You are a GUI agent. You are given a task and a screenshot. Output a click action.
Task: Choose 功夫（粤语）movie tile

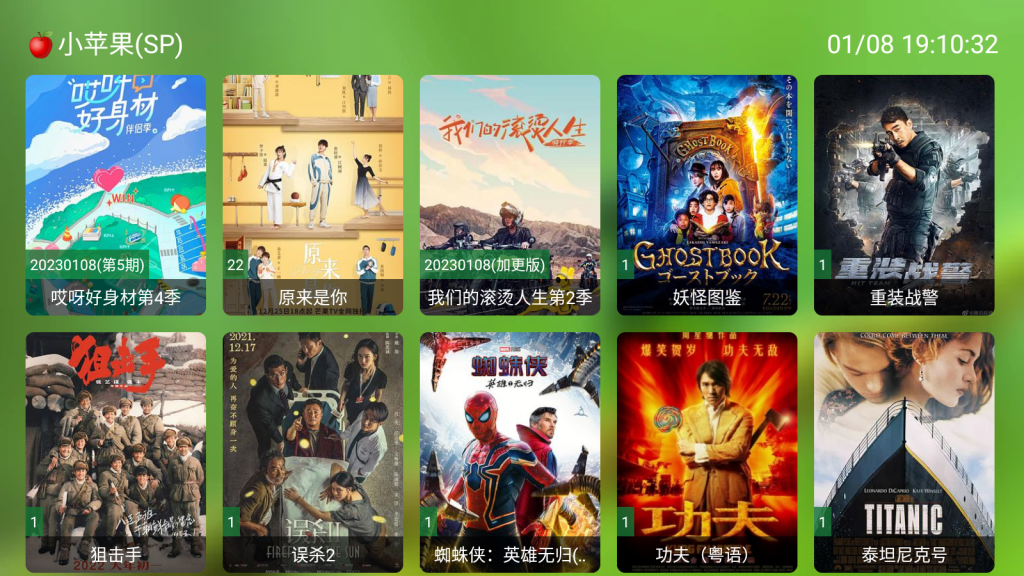[707, 450]
